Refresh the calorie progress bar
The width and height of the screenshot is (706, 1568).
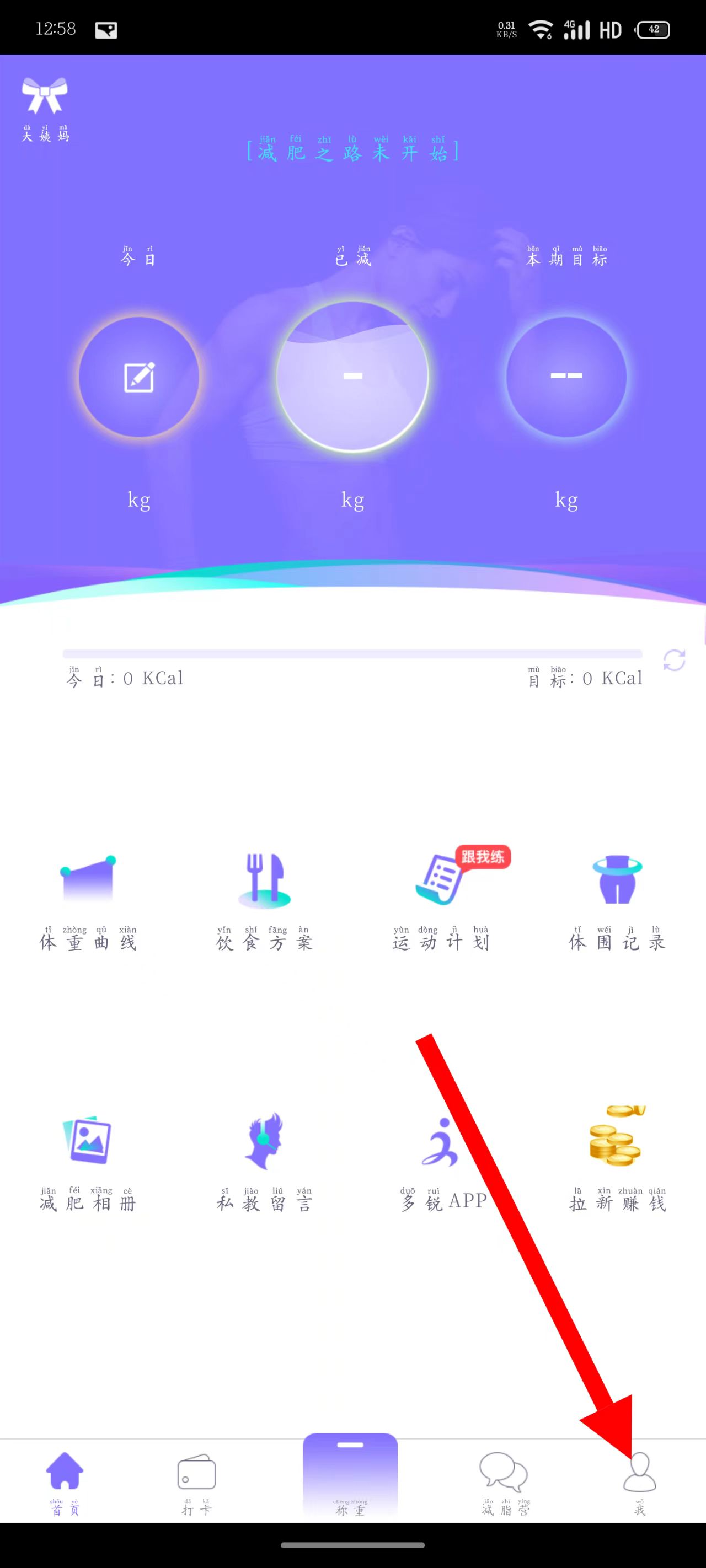[x=673, y=661]
